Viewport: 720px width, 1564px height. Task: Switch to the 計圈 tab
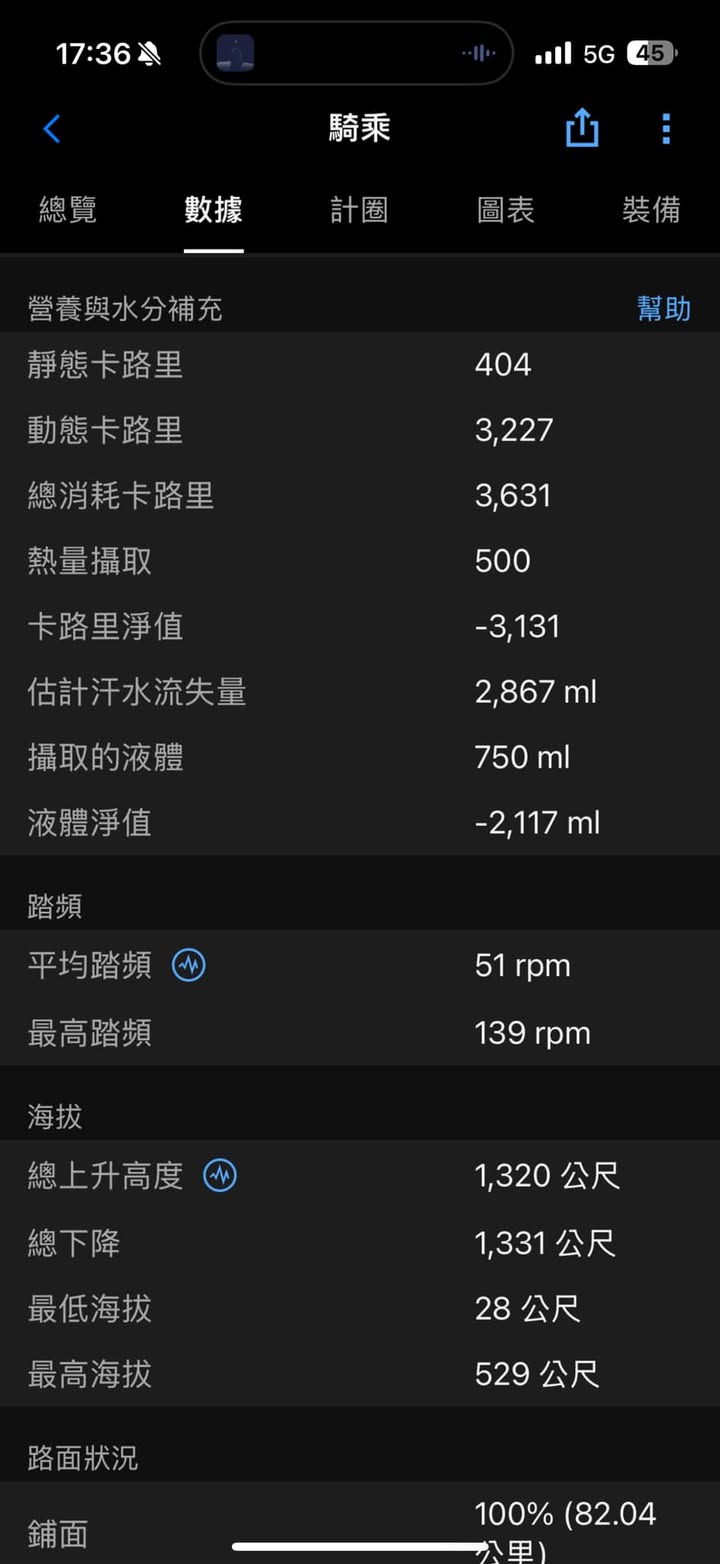click(359, 210)
